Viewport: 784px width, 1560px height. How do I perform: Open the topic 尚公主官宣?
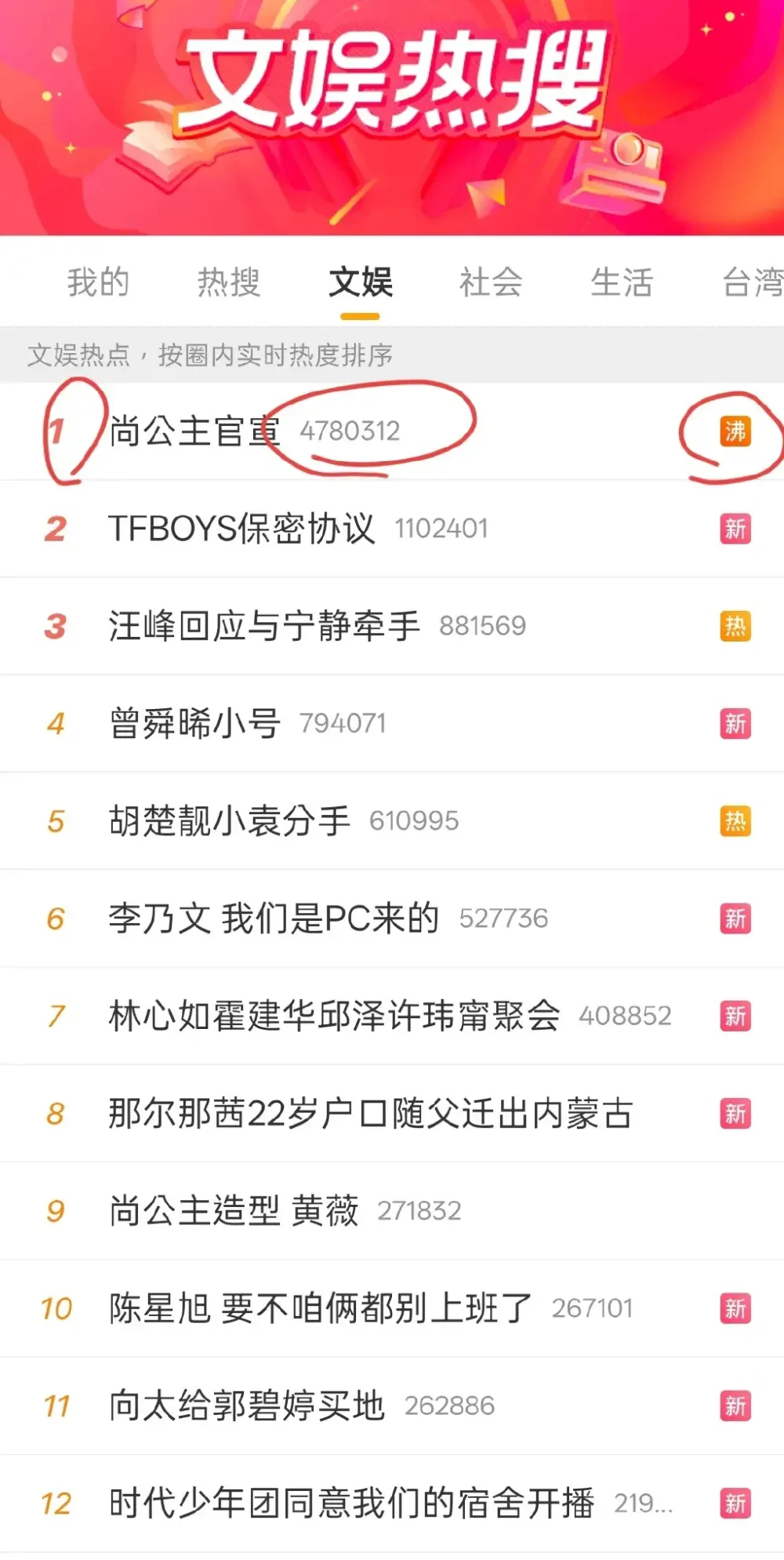[x=392, y=431]
